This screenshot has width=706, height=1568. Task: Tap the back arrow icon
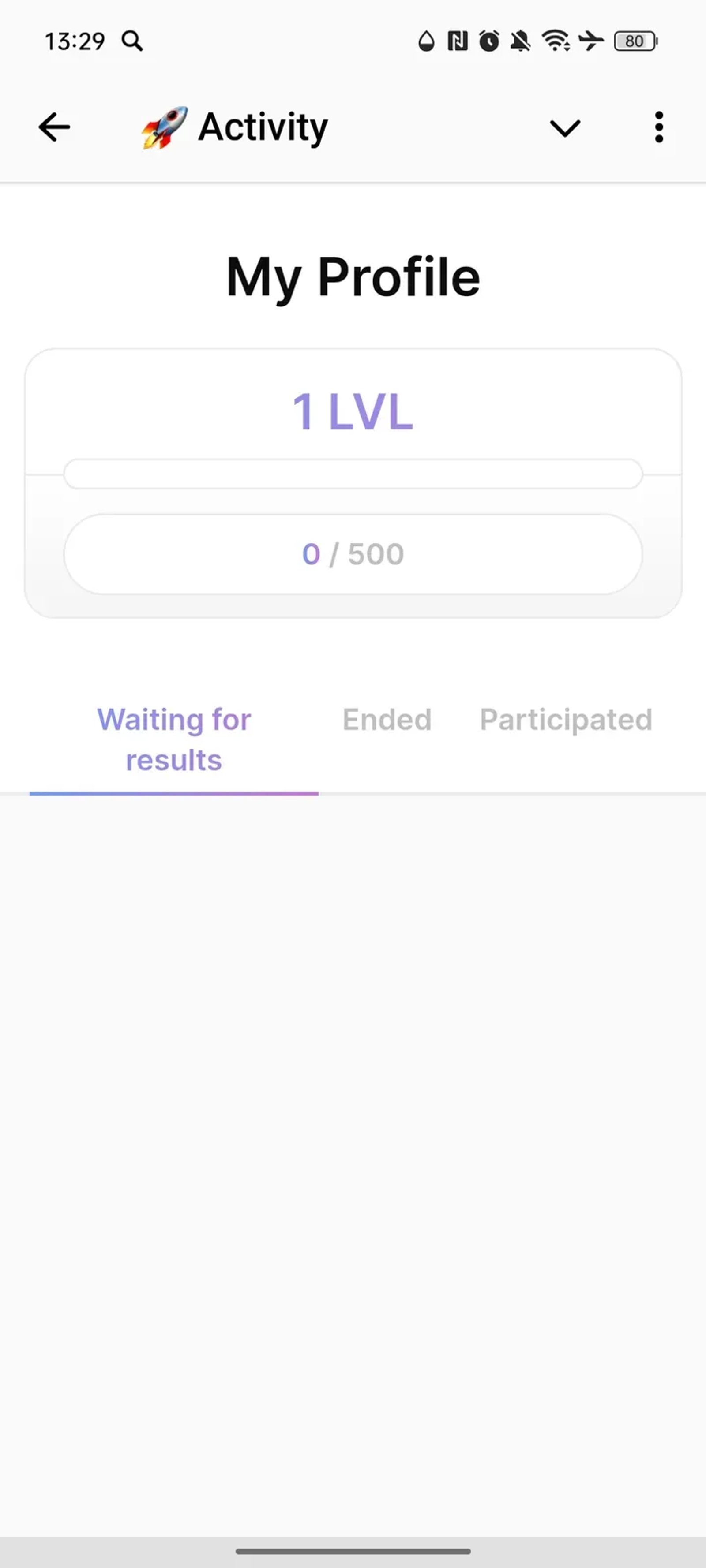tap(54, 127)
